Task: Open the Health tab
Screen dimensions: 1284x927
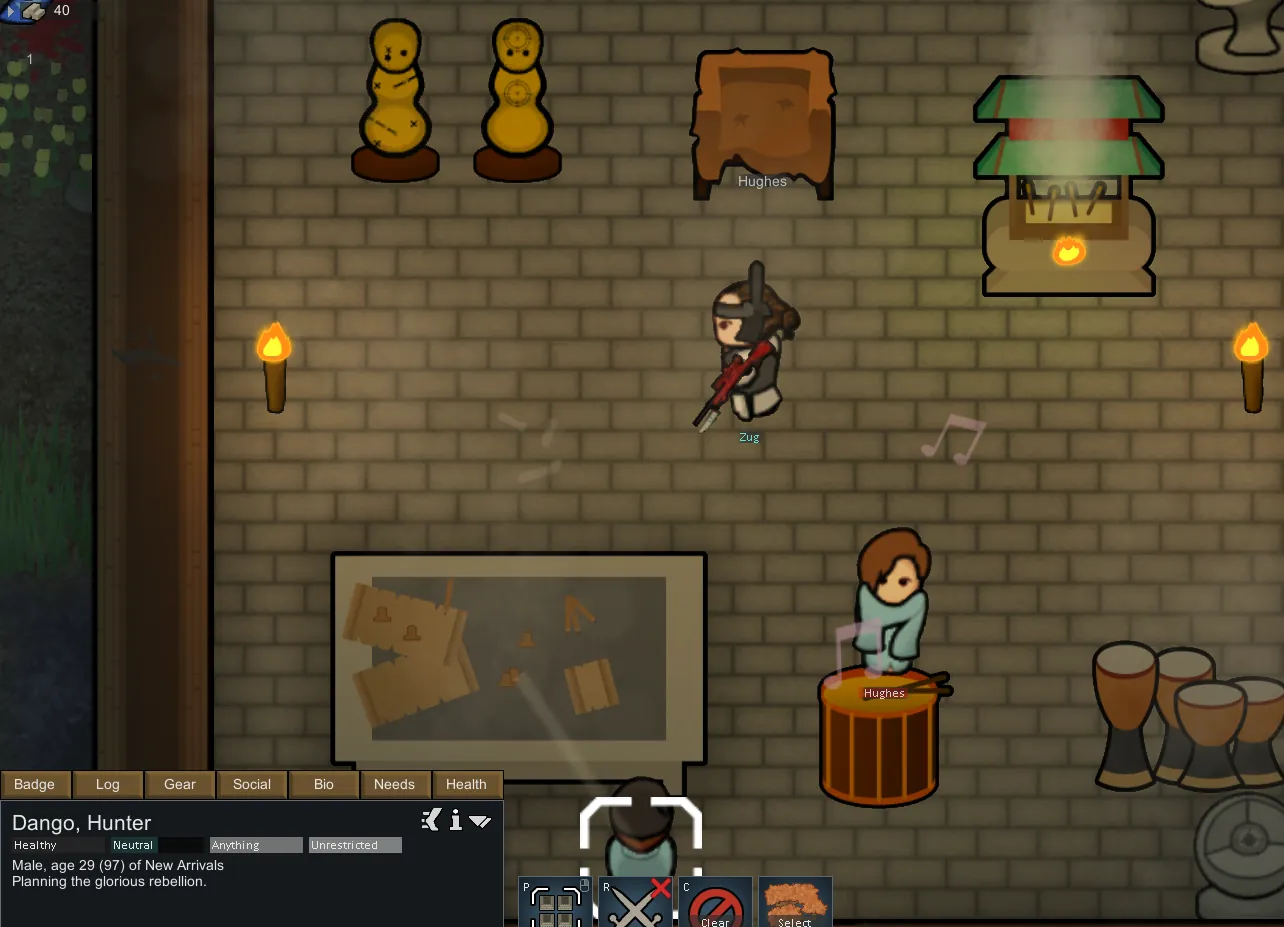Action: point(466,784)
